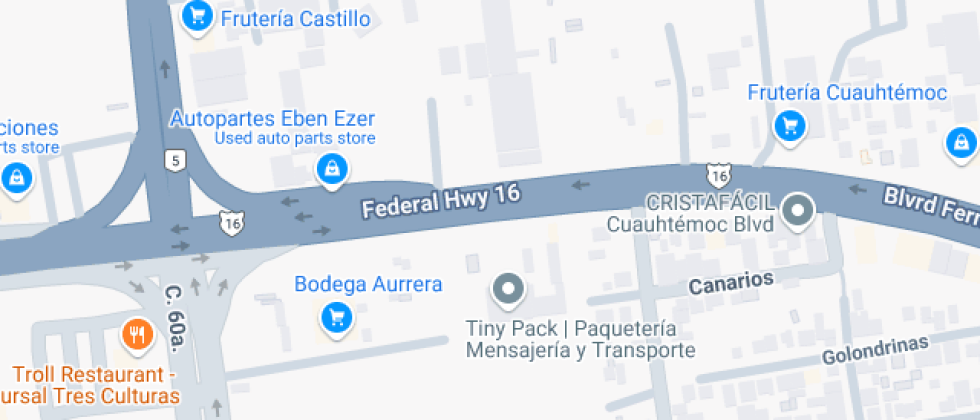980x420 pixels.
Task: Tap the Bodega Aurrera store marker
Action: [337, 319]
